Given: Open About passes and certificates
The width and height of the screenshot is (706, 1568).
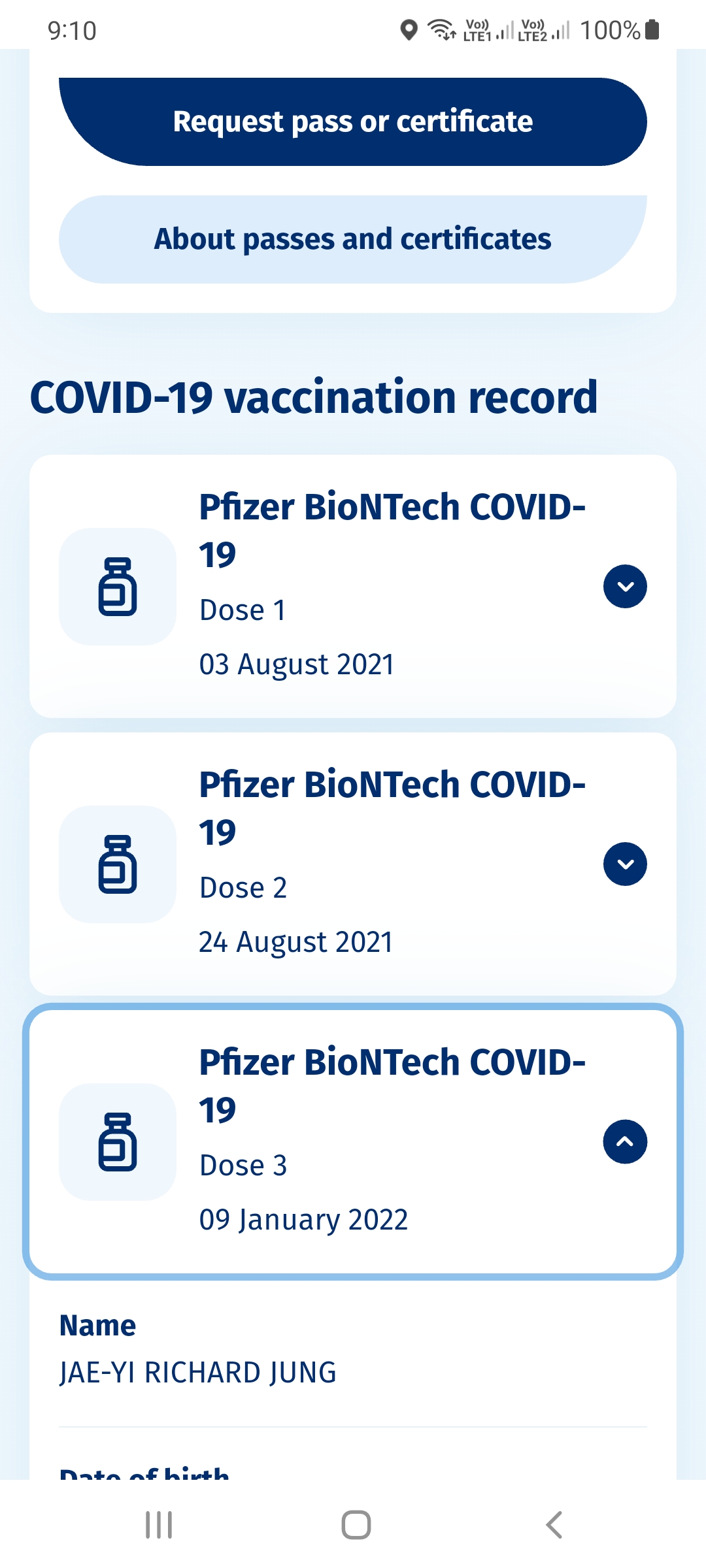Looking at the screenshot, I should point(353,239).
